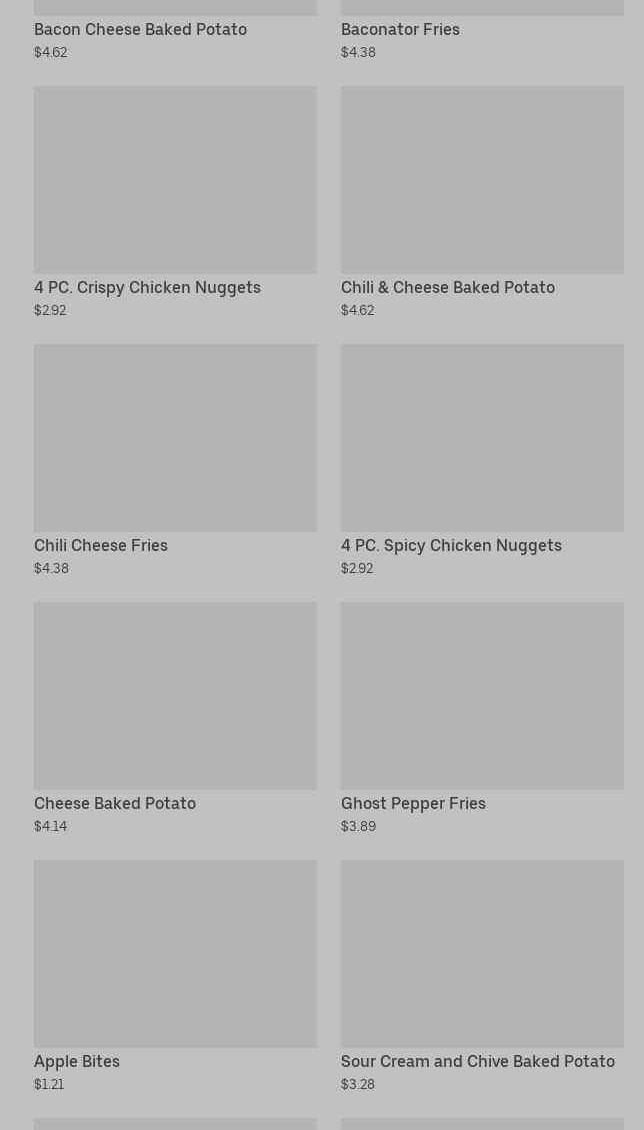644x1130 pixels.
Task: View the Chili Cheese Fries item
Action: point(175,461)
